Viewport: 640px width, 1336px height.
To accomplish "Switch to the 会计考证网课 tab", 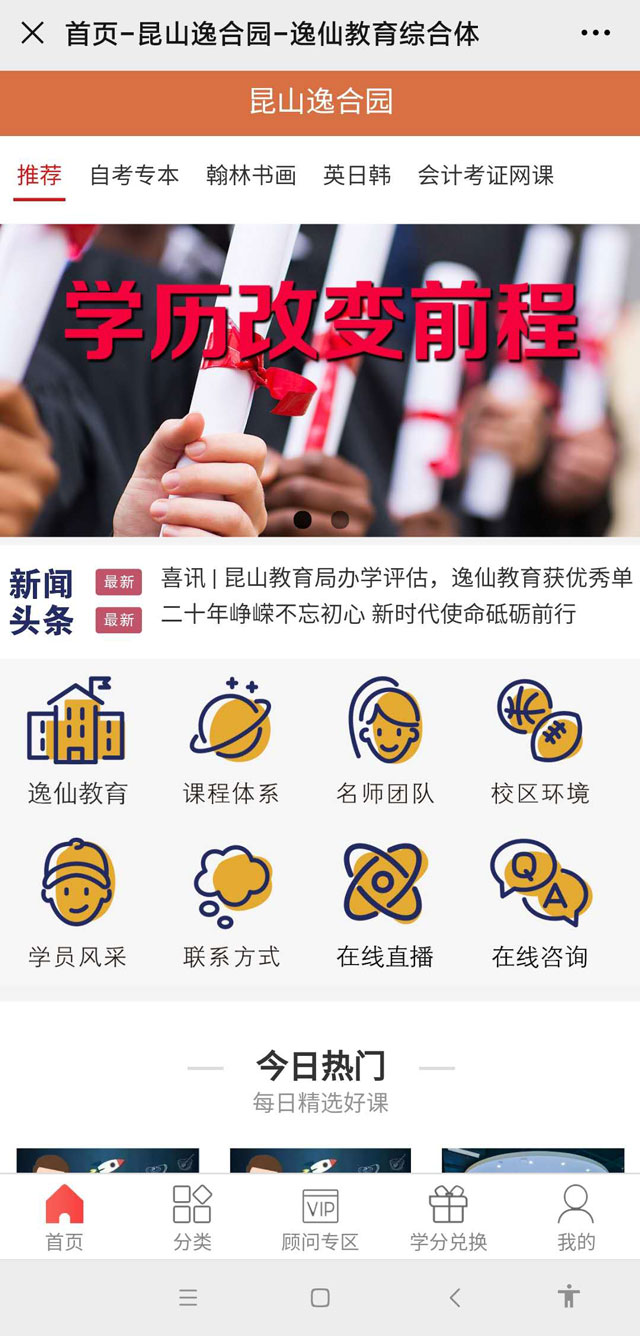I will [x=485, y=176].
